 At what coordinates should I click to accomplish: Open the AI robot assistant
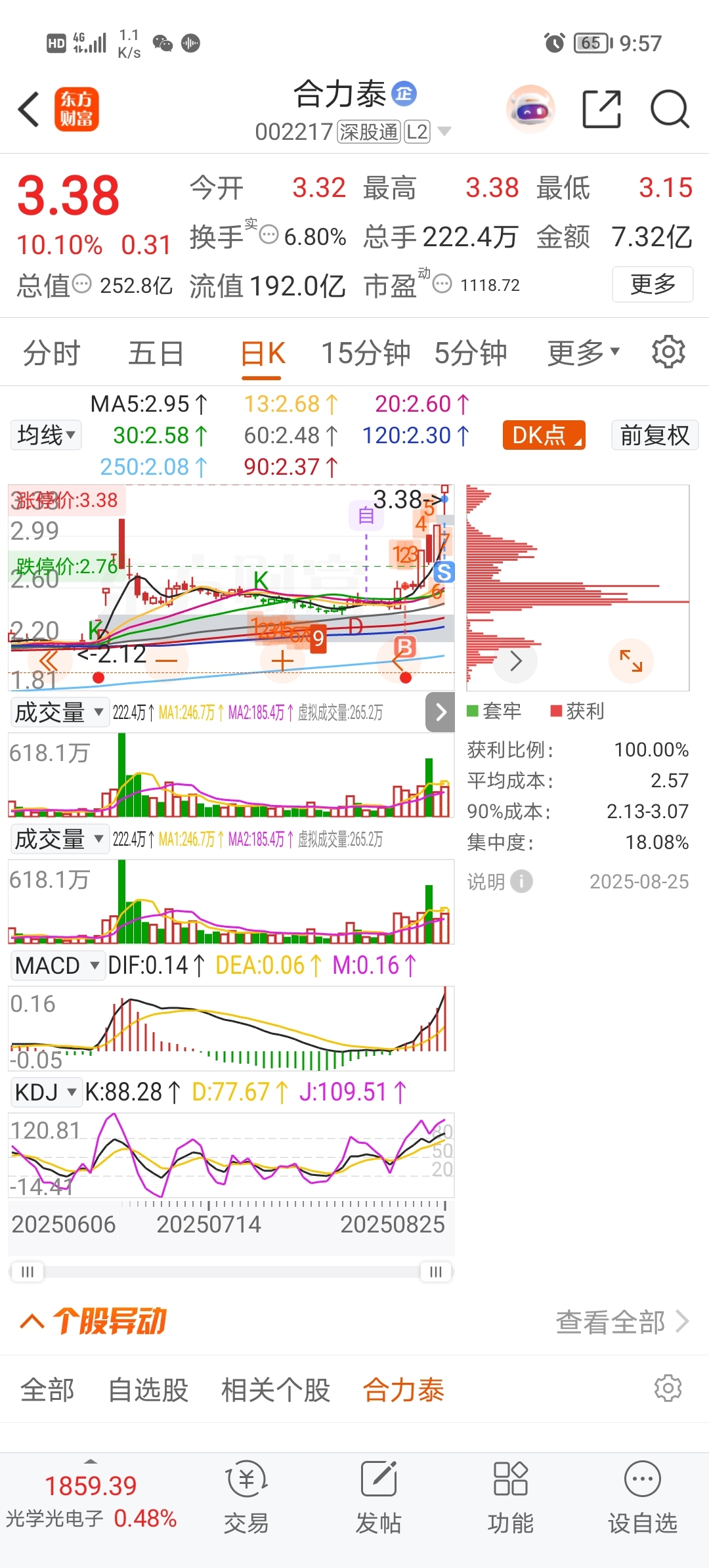pos(530,109)
